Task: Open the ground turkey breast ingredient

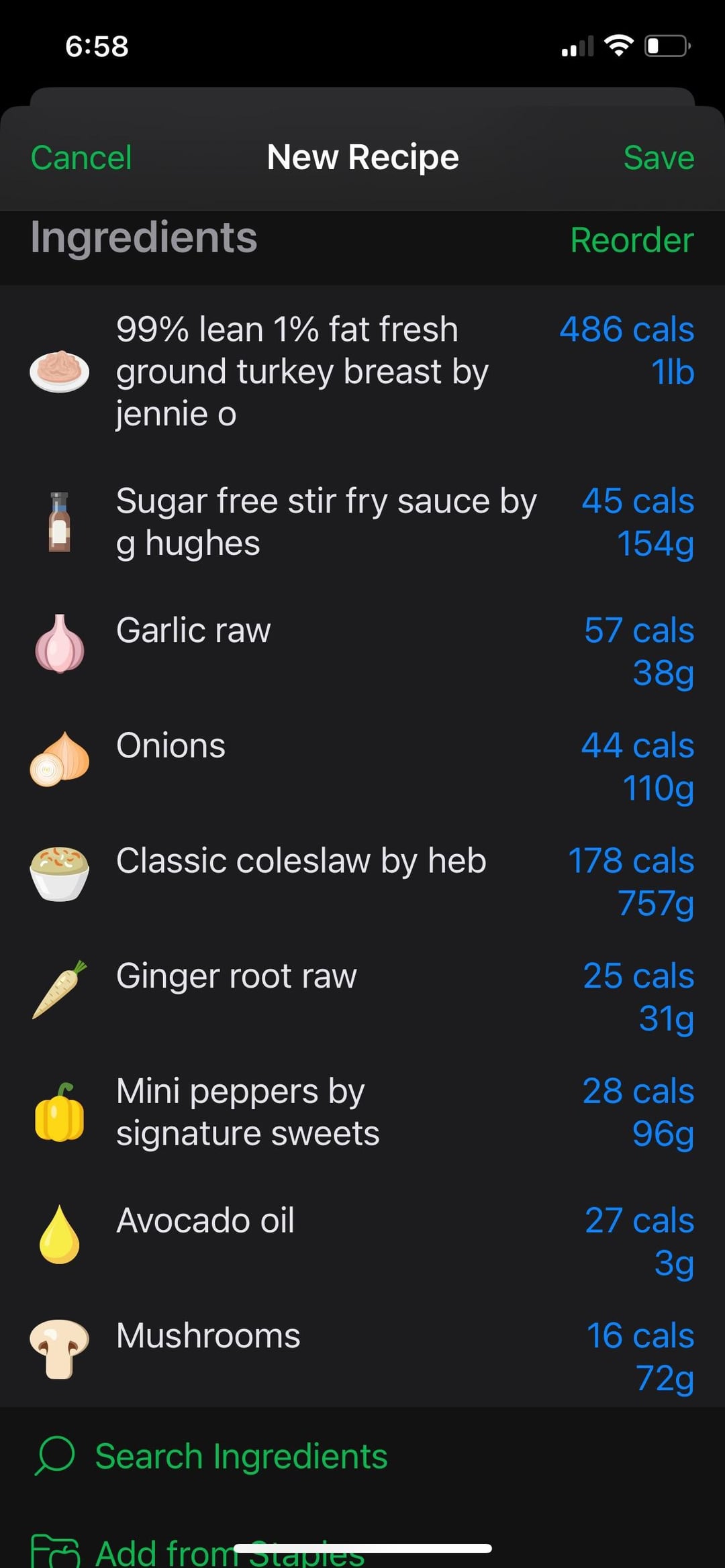Action: point(302,371)
